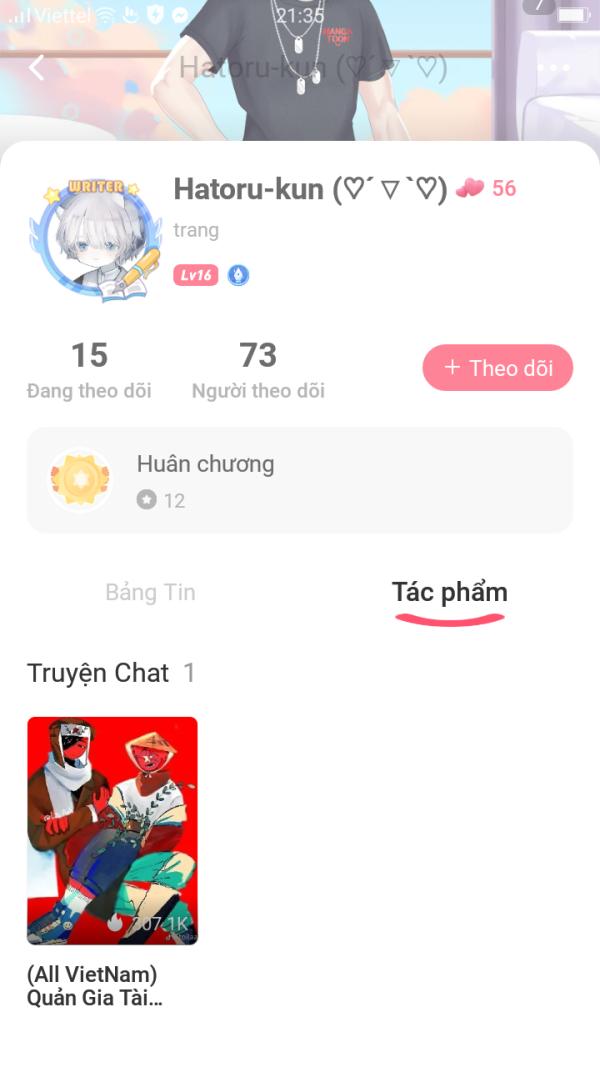Go back using the top-left arrow
600x1067 pixels.
tap(37, 68)
